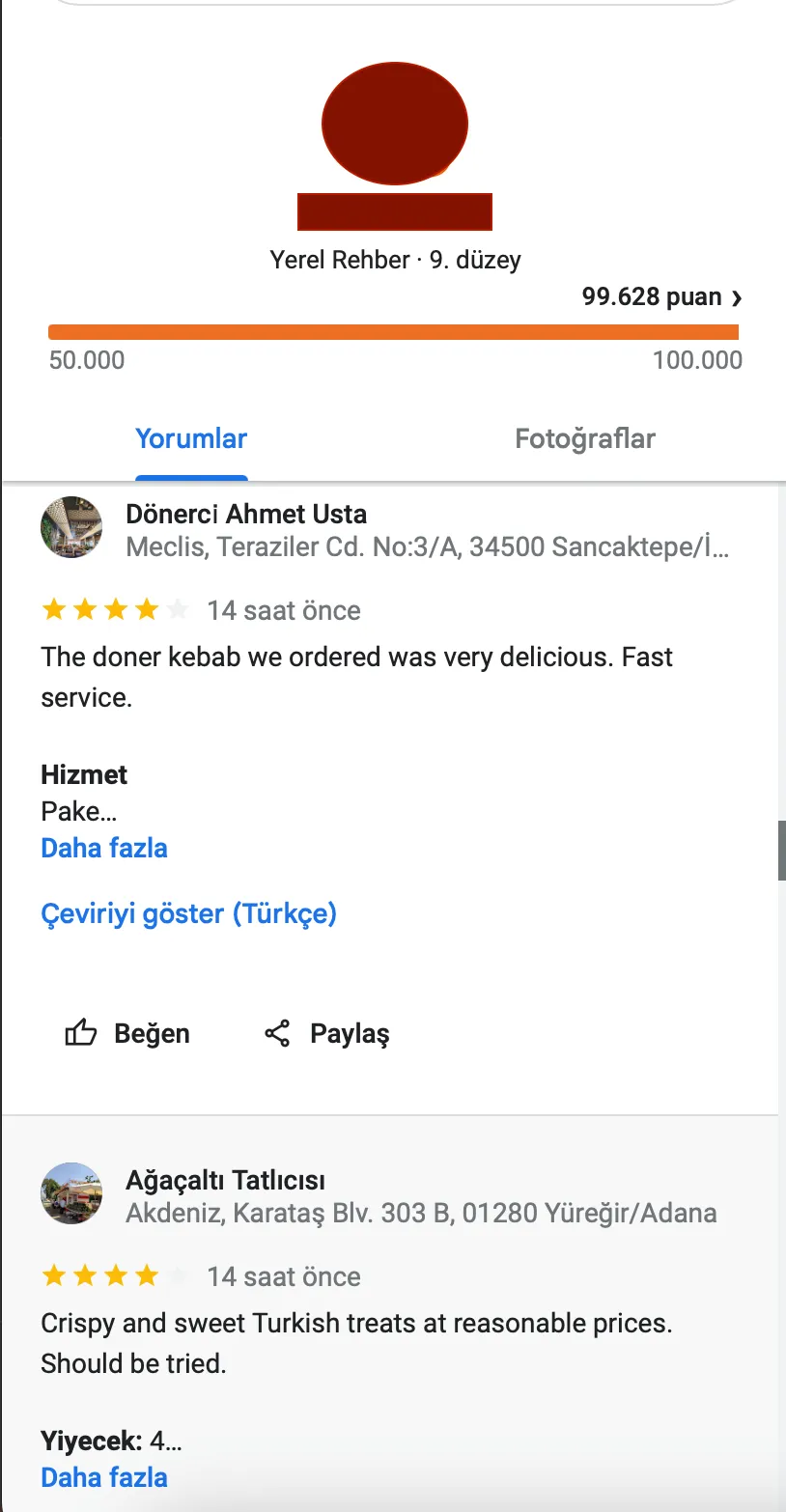Click the grayed fifth star on Tatlıcısı review
The image size is (786, 1512).
click(179, 1274)
